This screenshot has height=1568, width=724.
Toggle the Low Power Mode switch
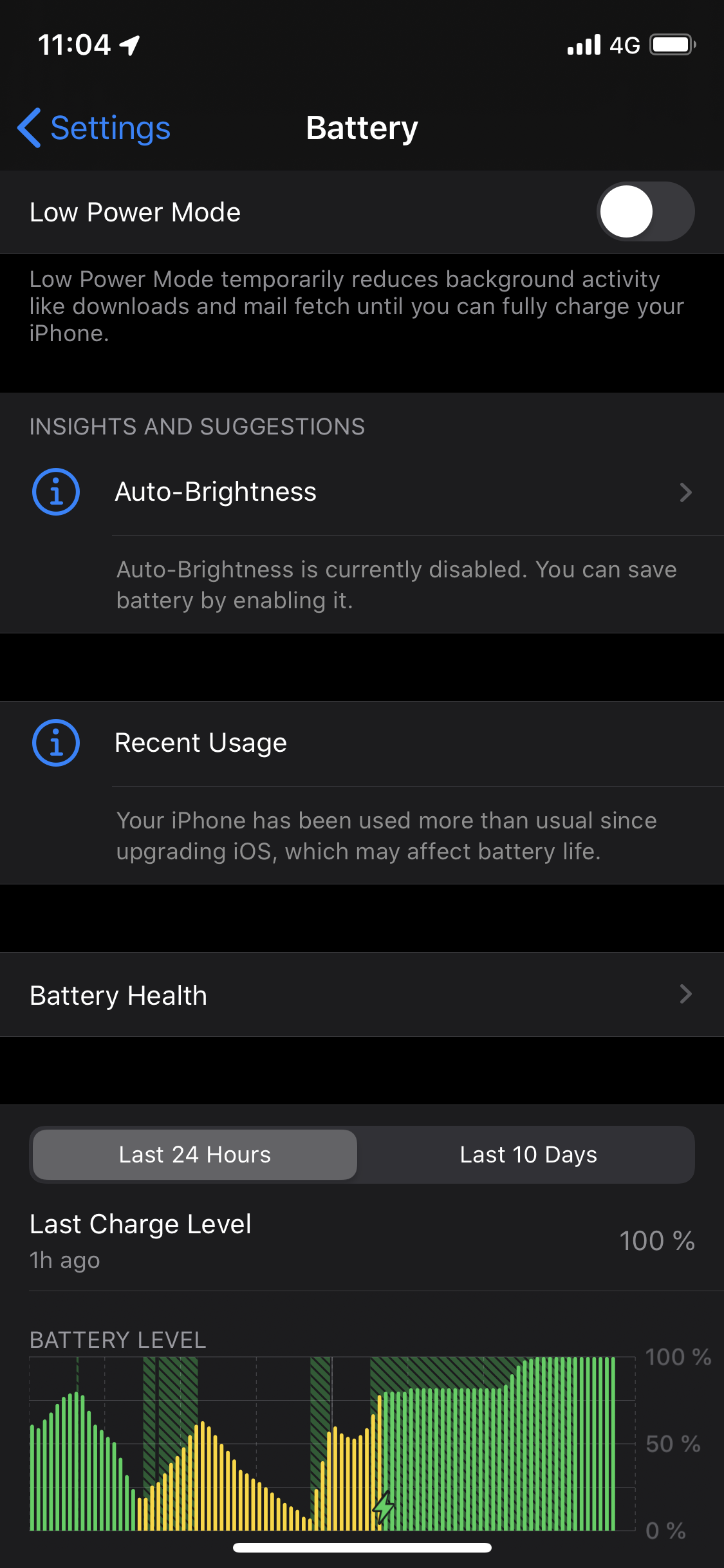pyautogui.click(x=645, y=212)
